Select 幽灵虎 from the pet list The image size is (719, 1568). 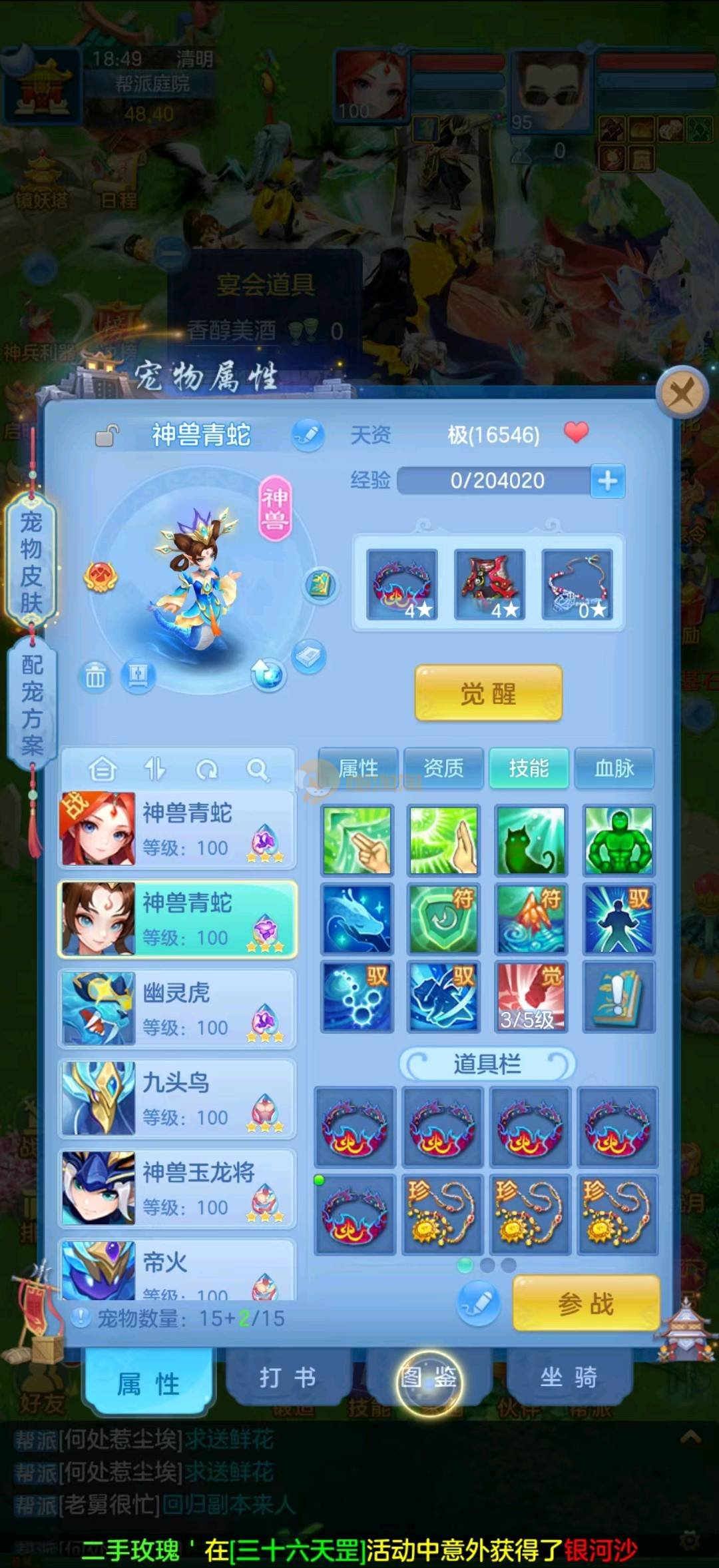177,1008
